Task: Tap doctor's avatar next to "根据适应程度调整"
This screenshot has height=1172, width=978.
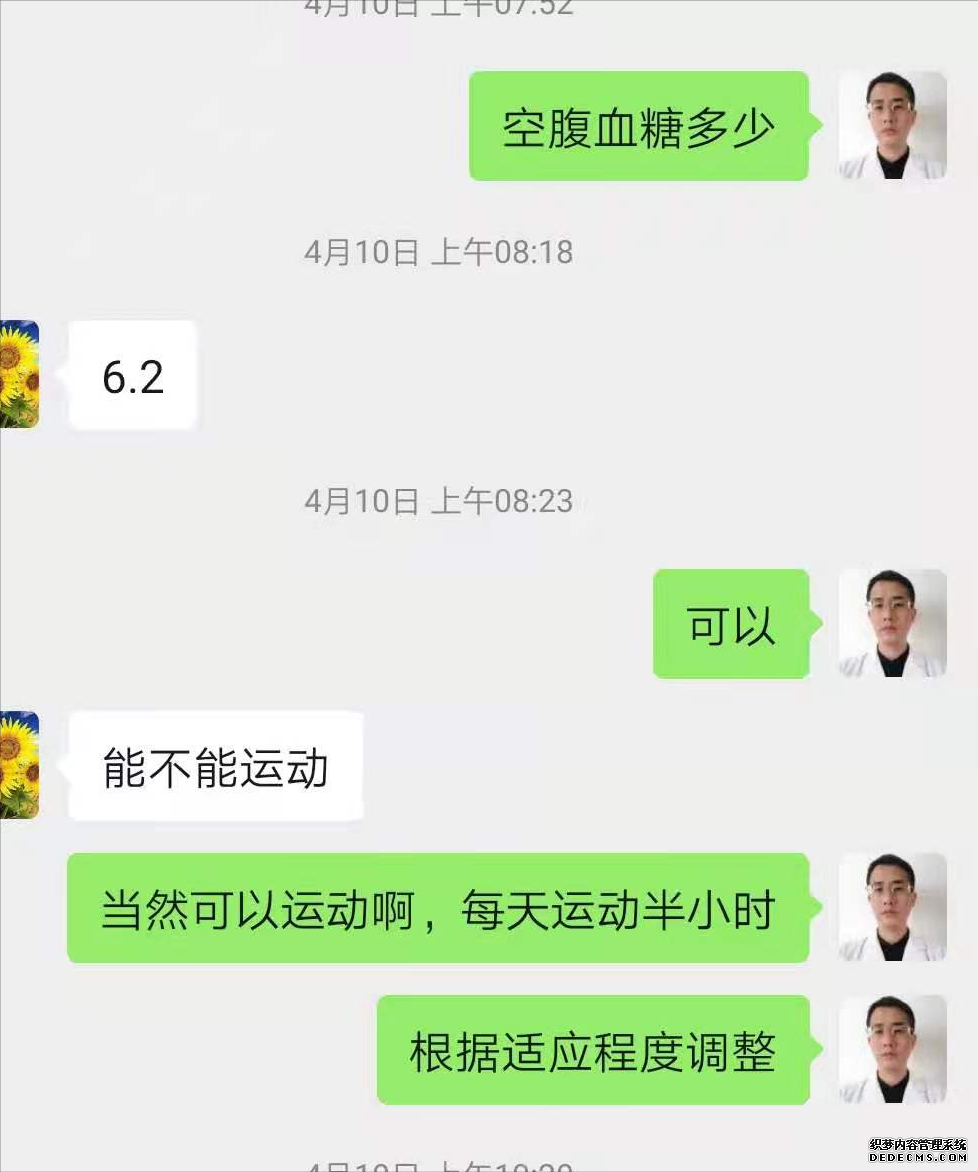Action: 892,1049
